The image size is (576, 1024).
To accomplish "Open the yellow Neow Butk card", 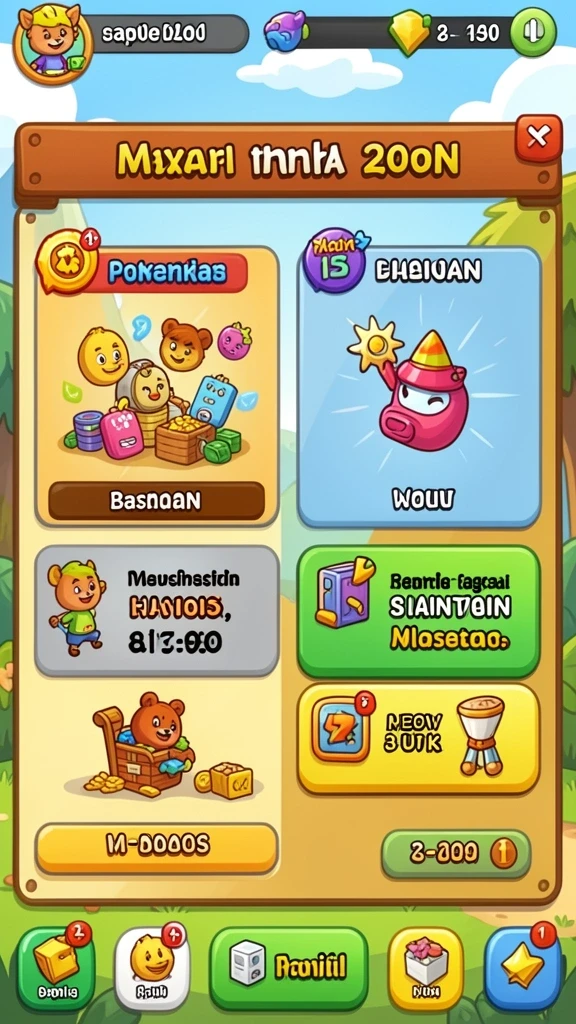I will coord(419,739).
